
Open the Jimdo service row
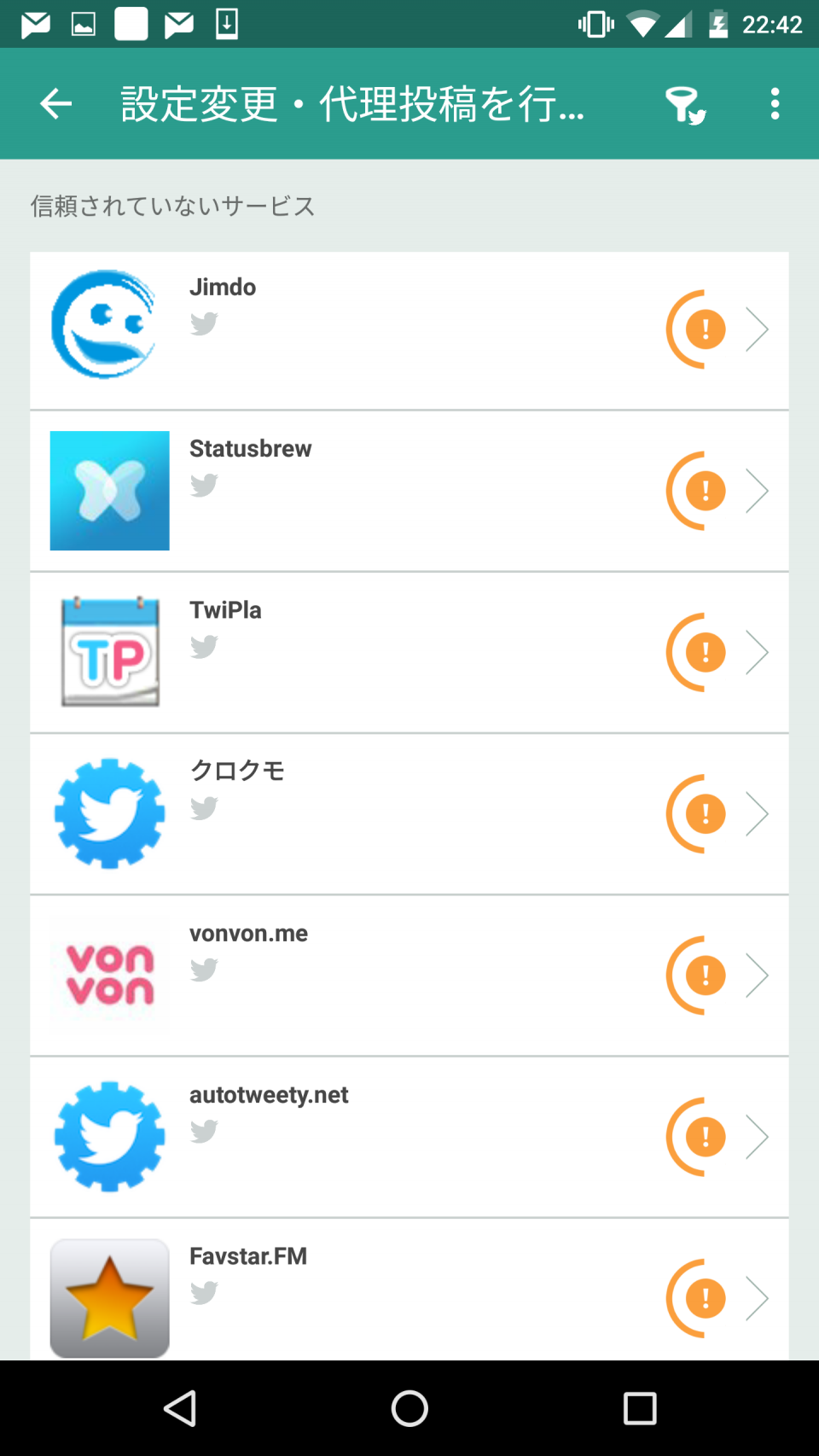tap(409, 330)
